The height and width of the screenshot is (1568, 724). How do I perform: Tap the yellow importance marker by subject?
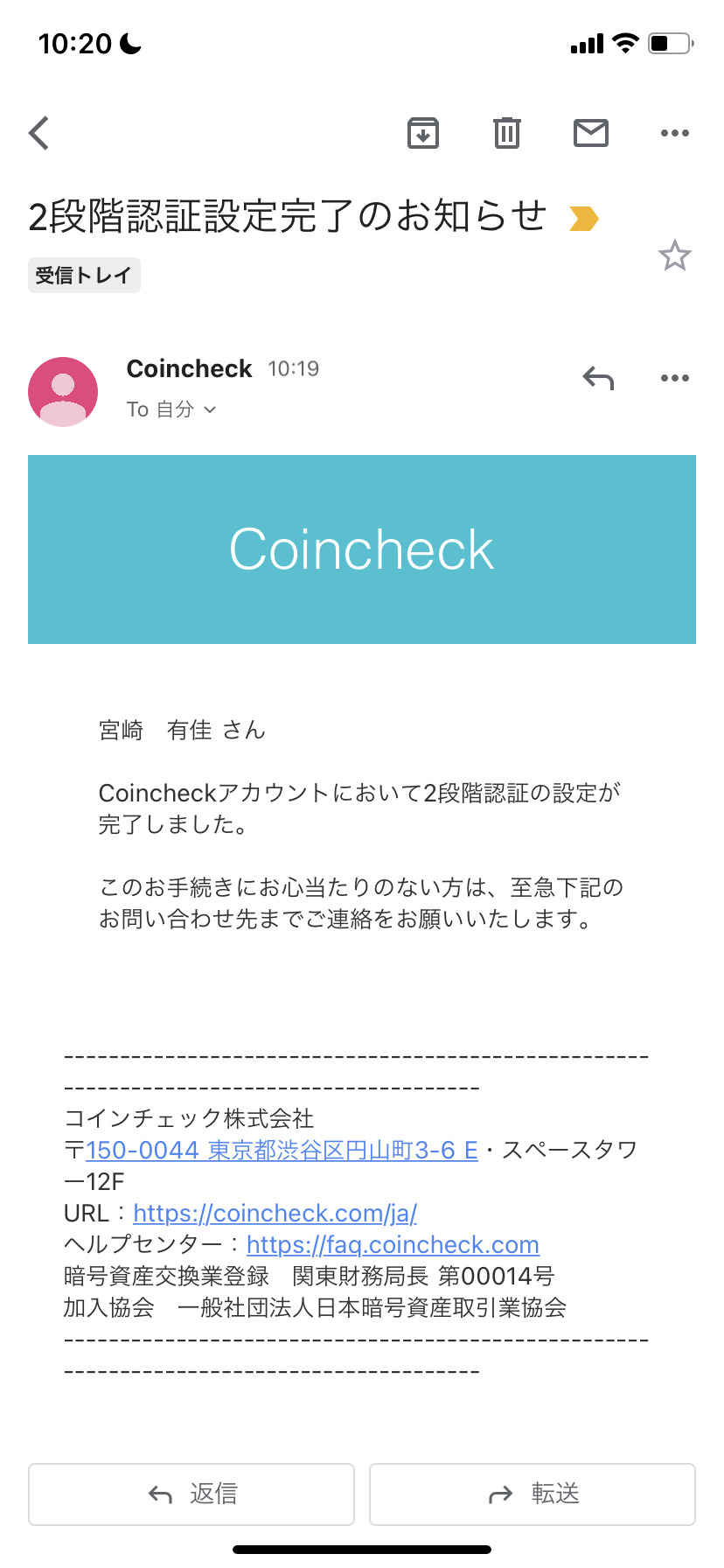[584, 218]
